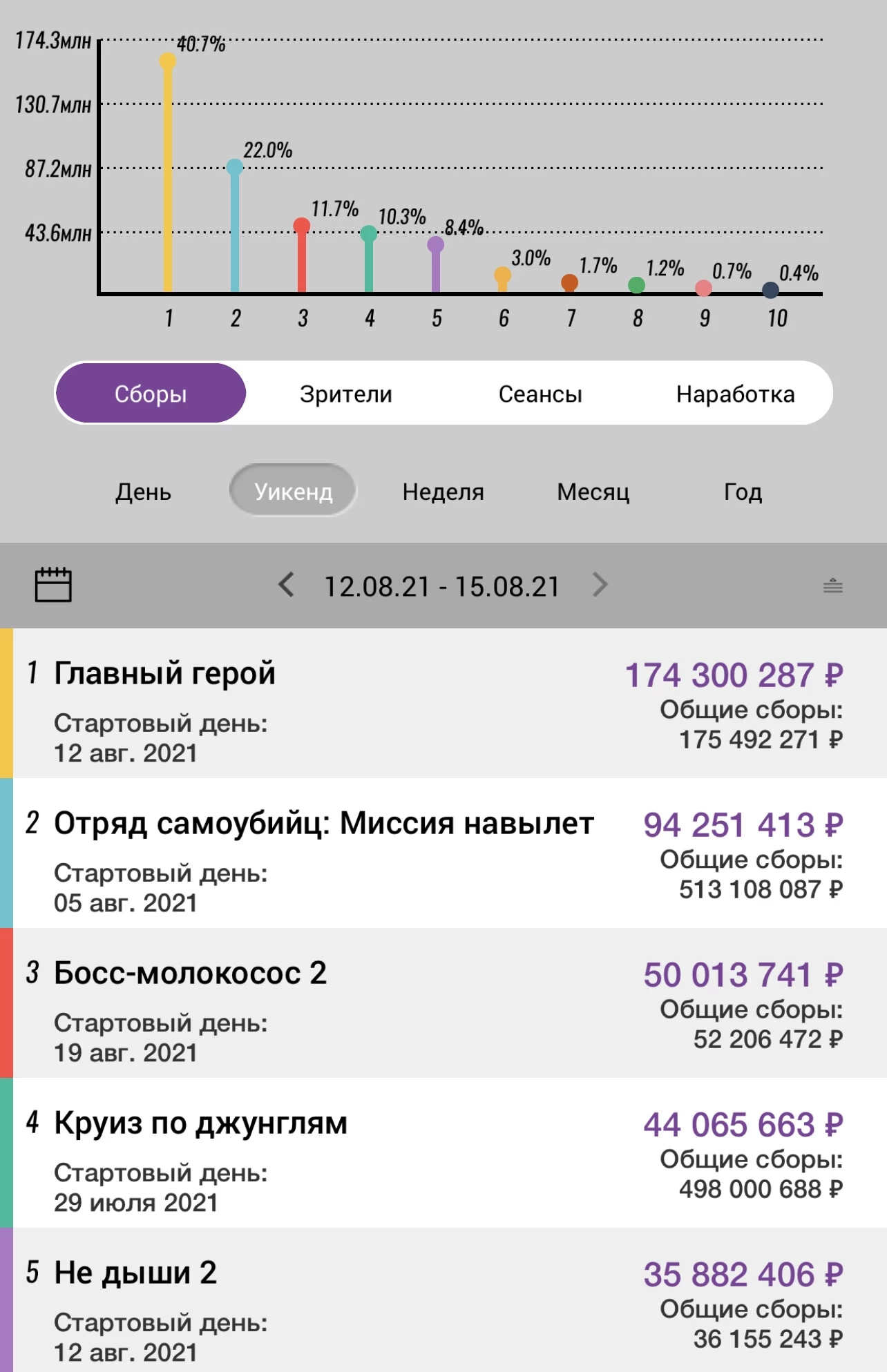Open details for Главный герой
This screenshot has width=887, height=1372.
[442, 704]
